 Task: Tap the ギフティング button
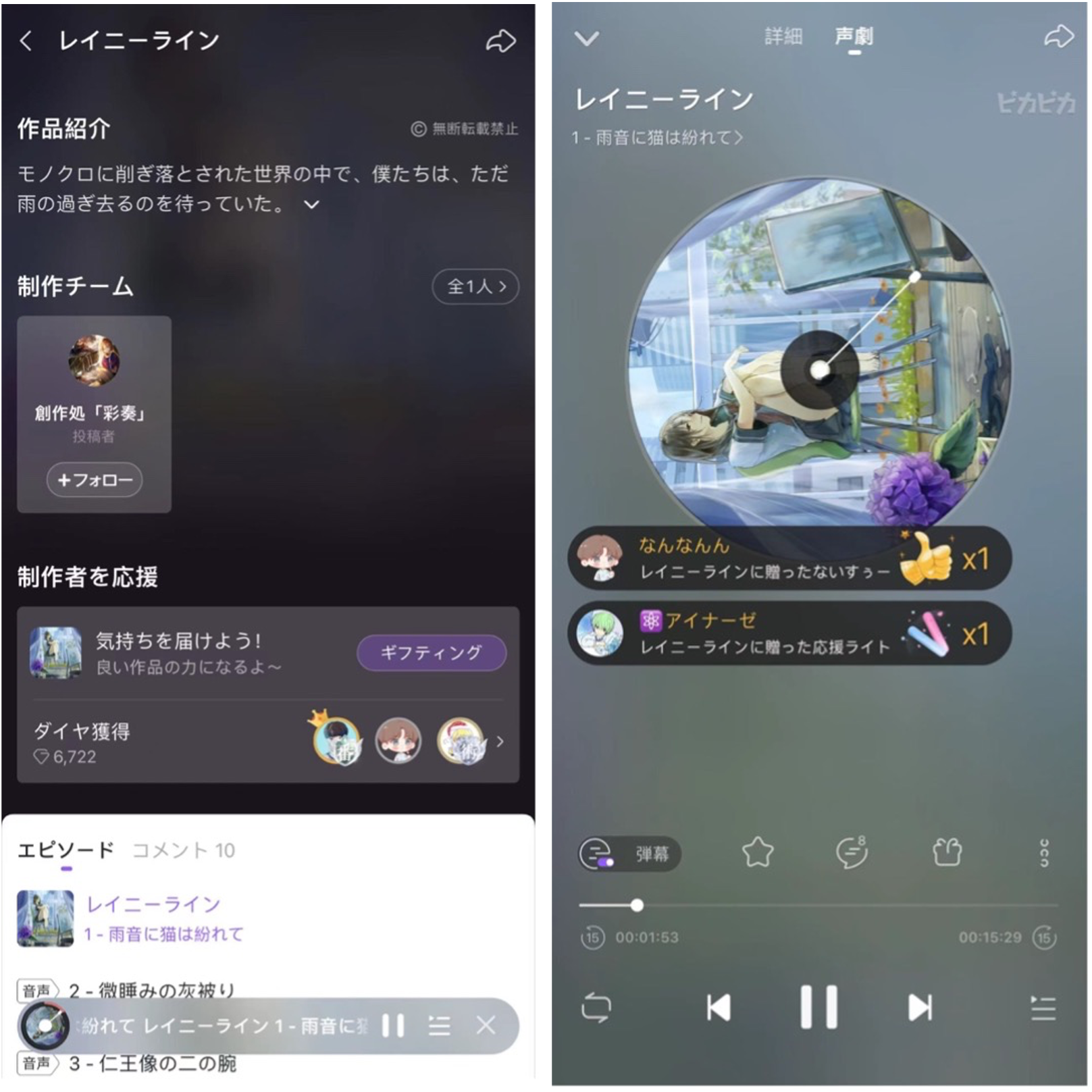(431, 653)
